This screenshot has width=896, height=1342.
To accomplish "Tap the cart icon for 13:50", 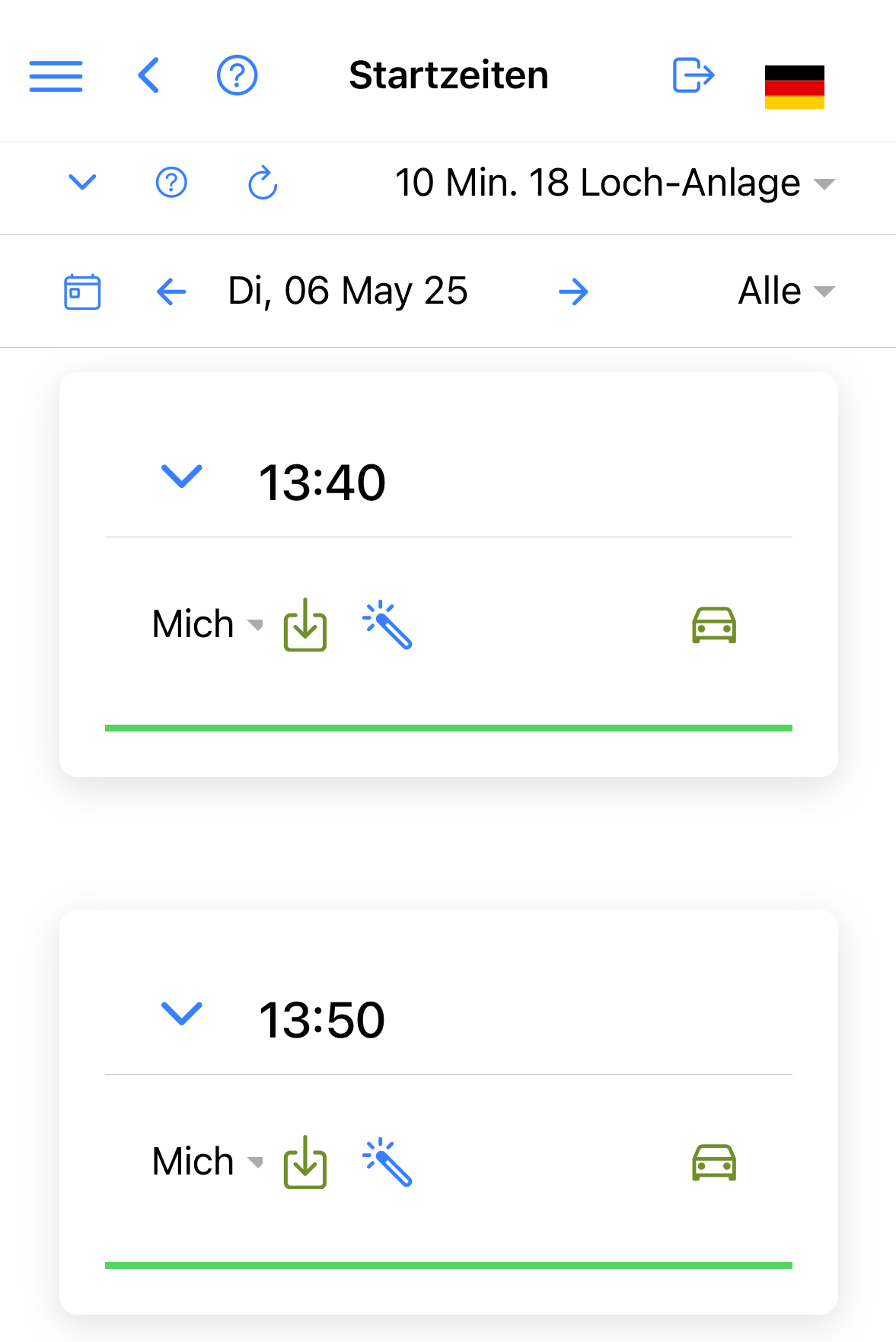I will (x=713, y=1162).
